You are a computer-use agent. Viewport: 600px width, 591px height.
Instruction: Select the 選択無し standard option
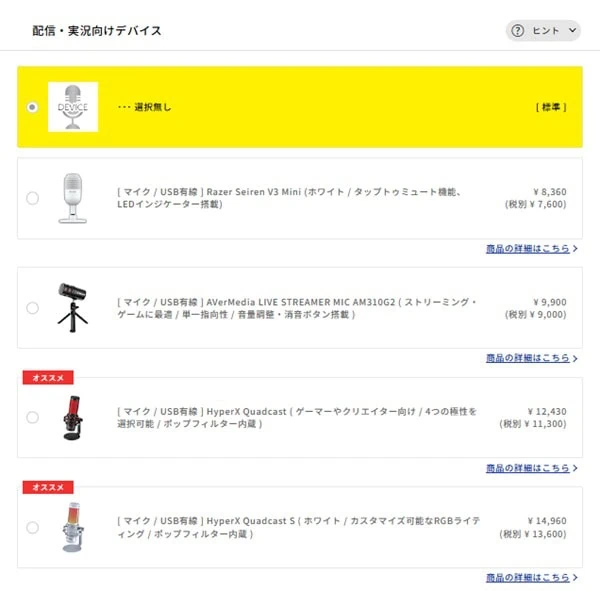(33, 107)
